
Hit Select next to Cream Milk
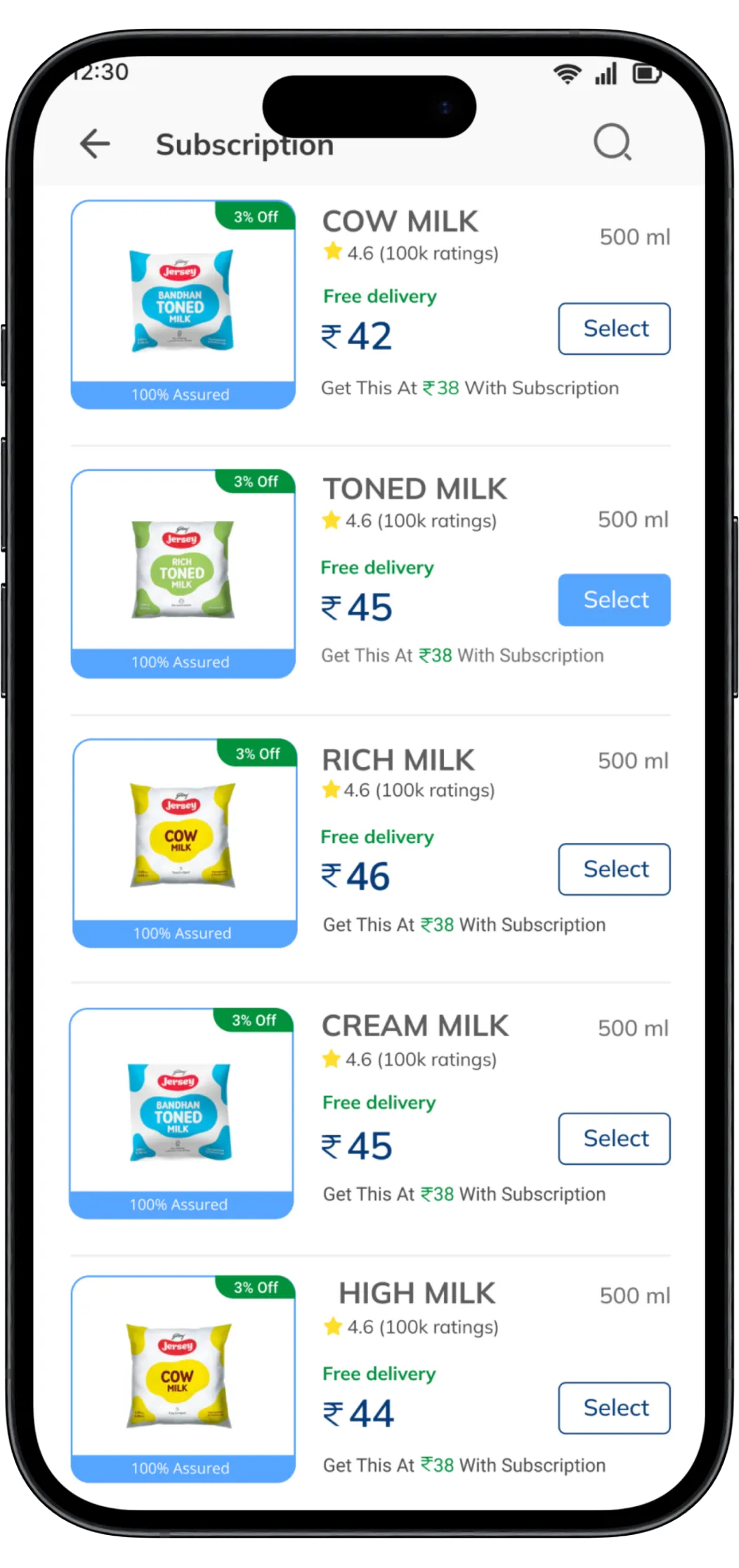coord(614,1138)
